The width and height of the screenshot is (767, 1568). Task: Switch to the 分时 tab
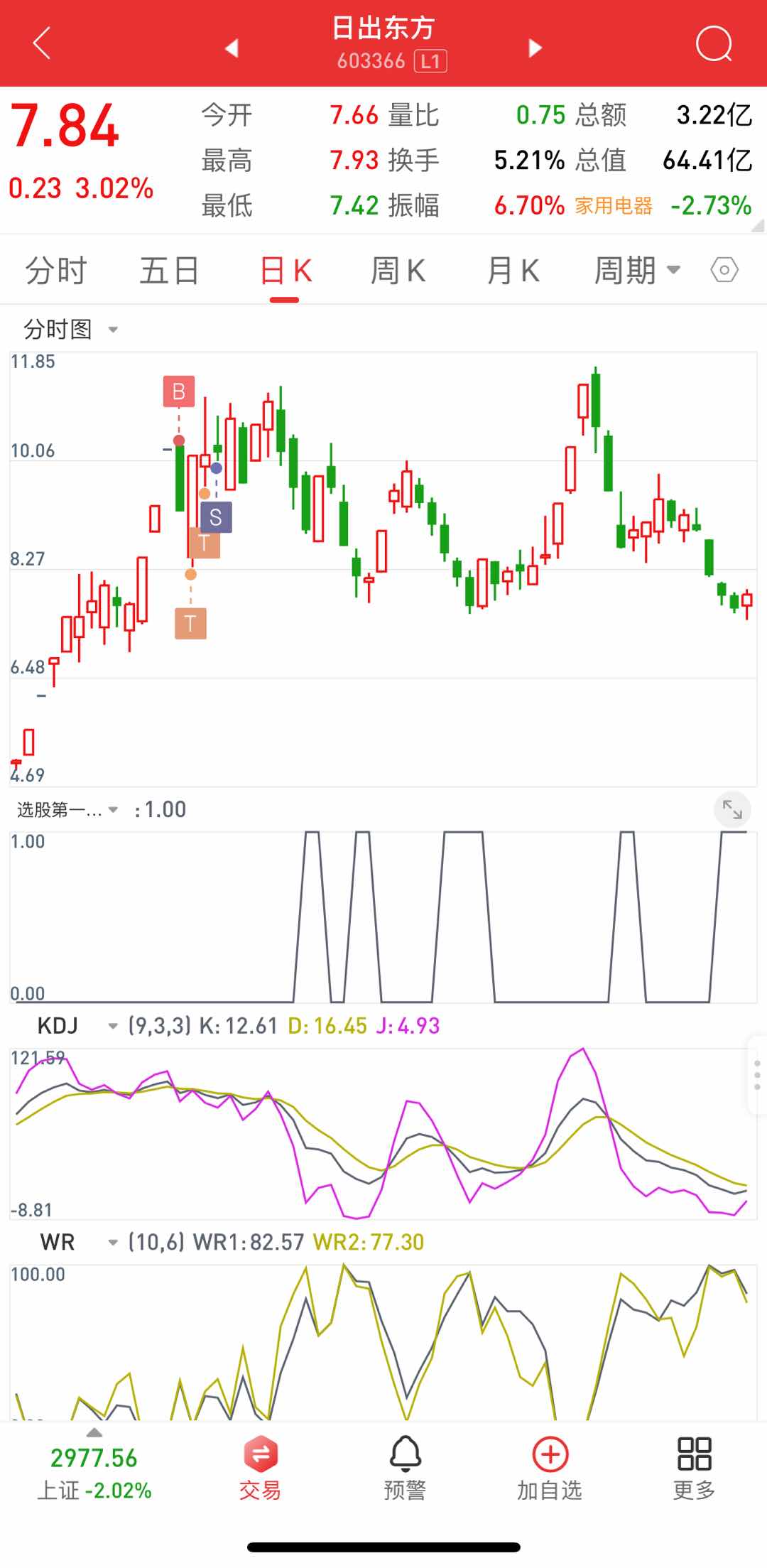tap(56, 271)
